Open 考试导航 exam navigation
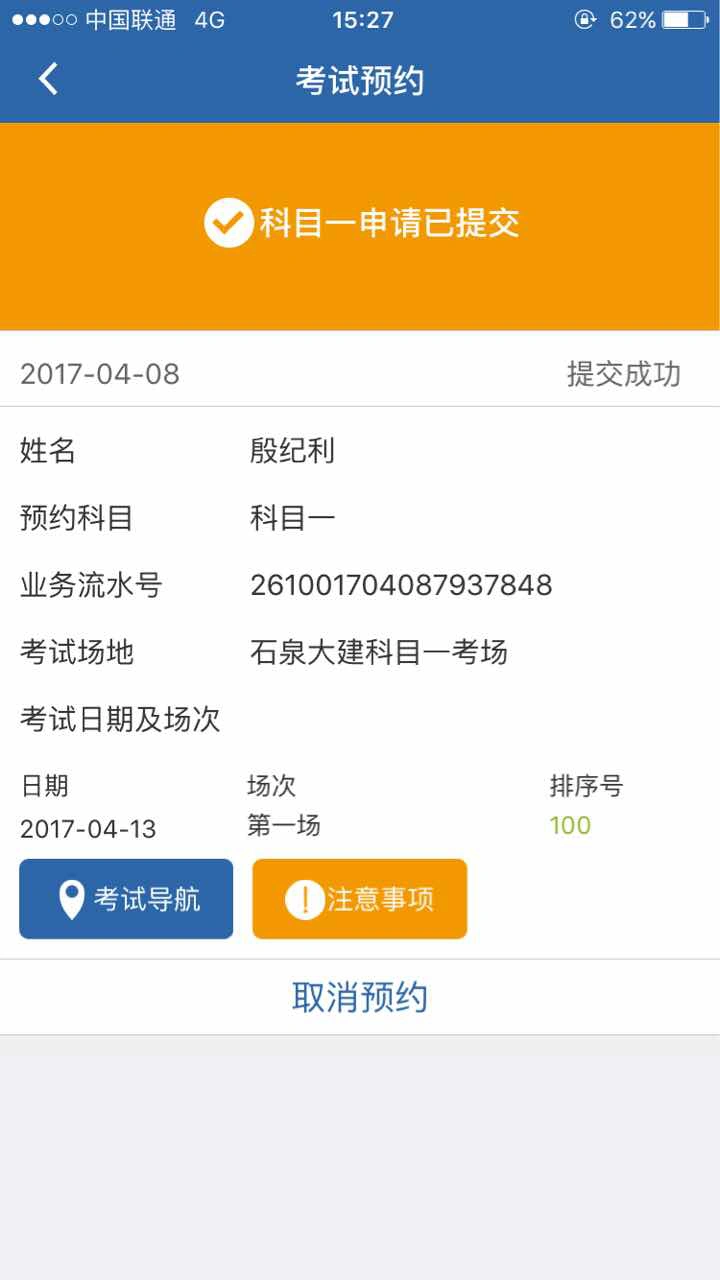 click(x=126, y=899)
